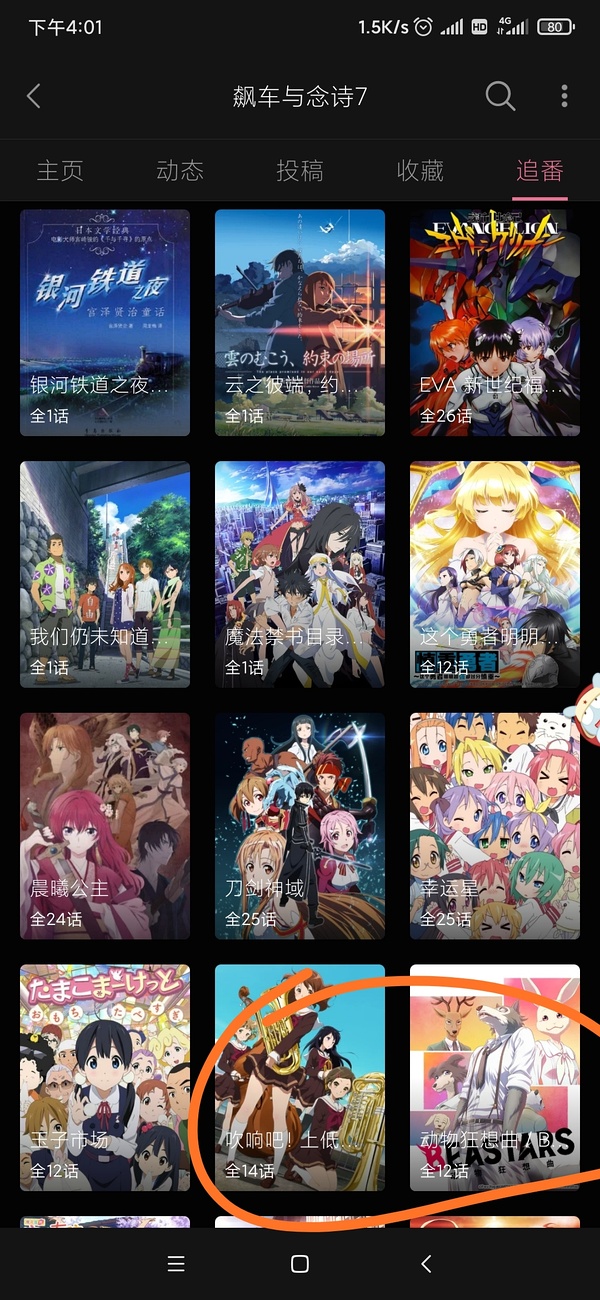Image resolution: width=600 pixels, height=1300 pixels.
Task: Tap the system home button
Action: tap(299, 1264)
